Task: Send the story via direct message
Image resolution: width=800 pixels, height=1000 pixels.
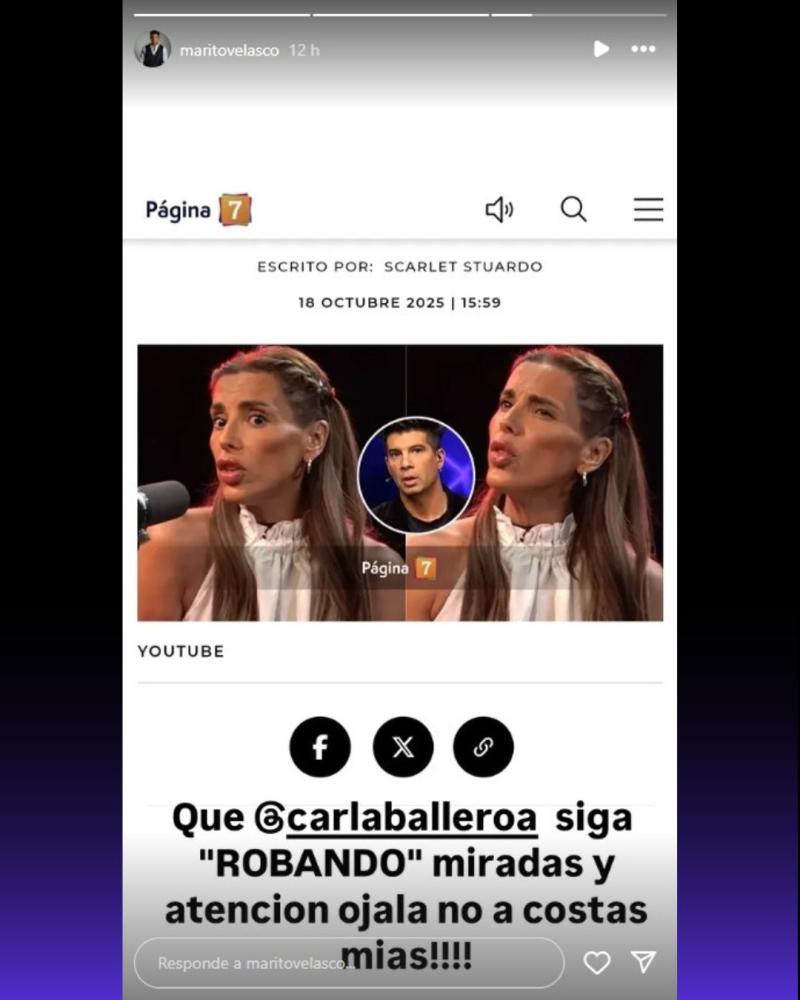Action: click(x=644, y=963)
